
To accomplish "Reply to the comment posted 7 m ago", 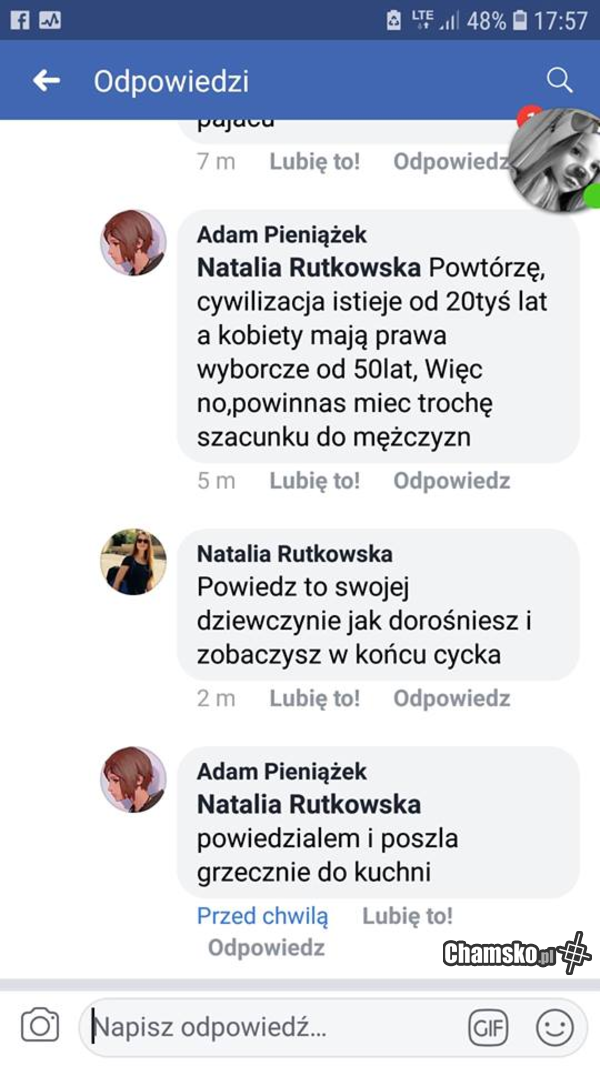I will click(450, 162).
